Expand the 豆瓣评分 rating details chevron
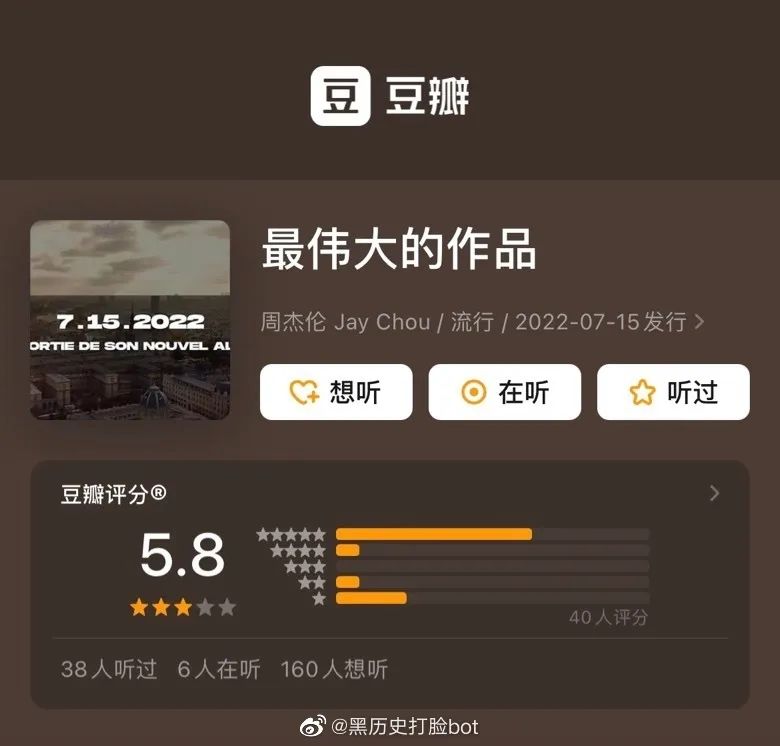 pyautogui.click(x=714, y=493)
